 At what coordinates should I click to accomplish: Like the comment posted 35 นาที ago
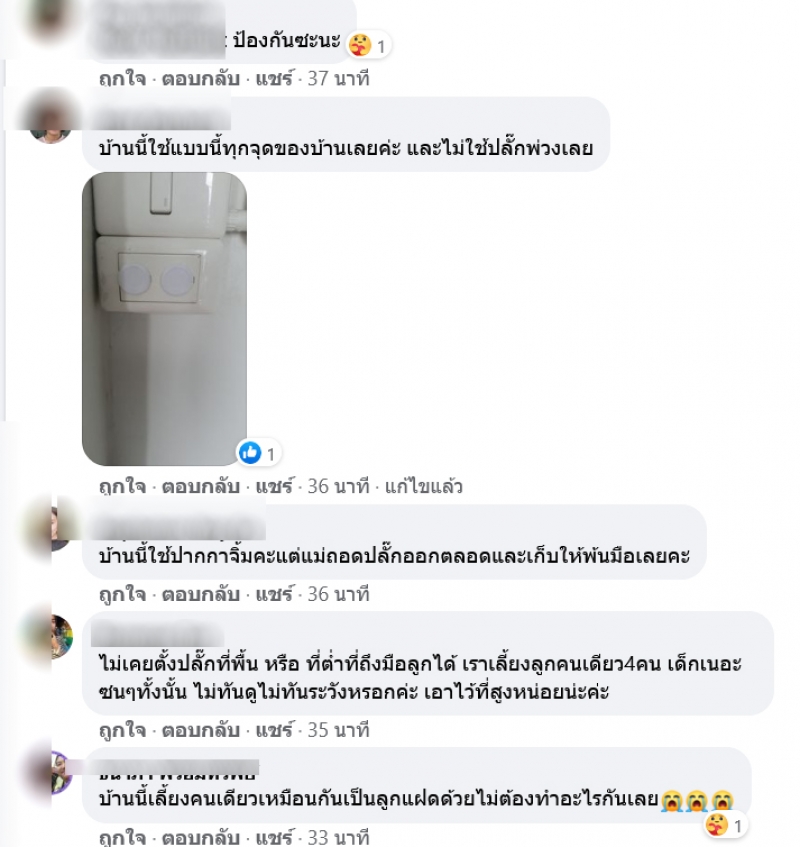pyautogui.click(x=120, y=730)
